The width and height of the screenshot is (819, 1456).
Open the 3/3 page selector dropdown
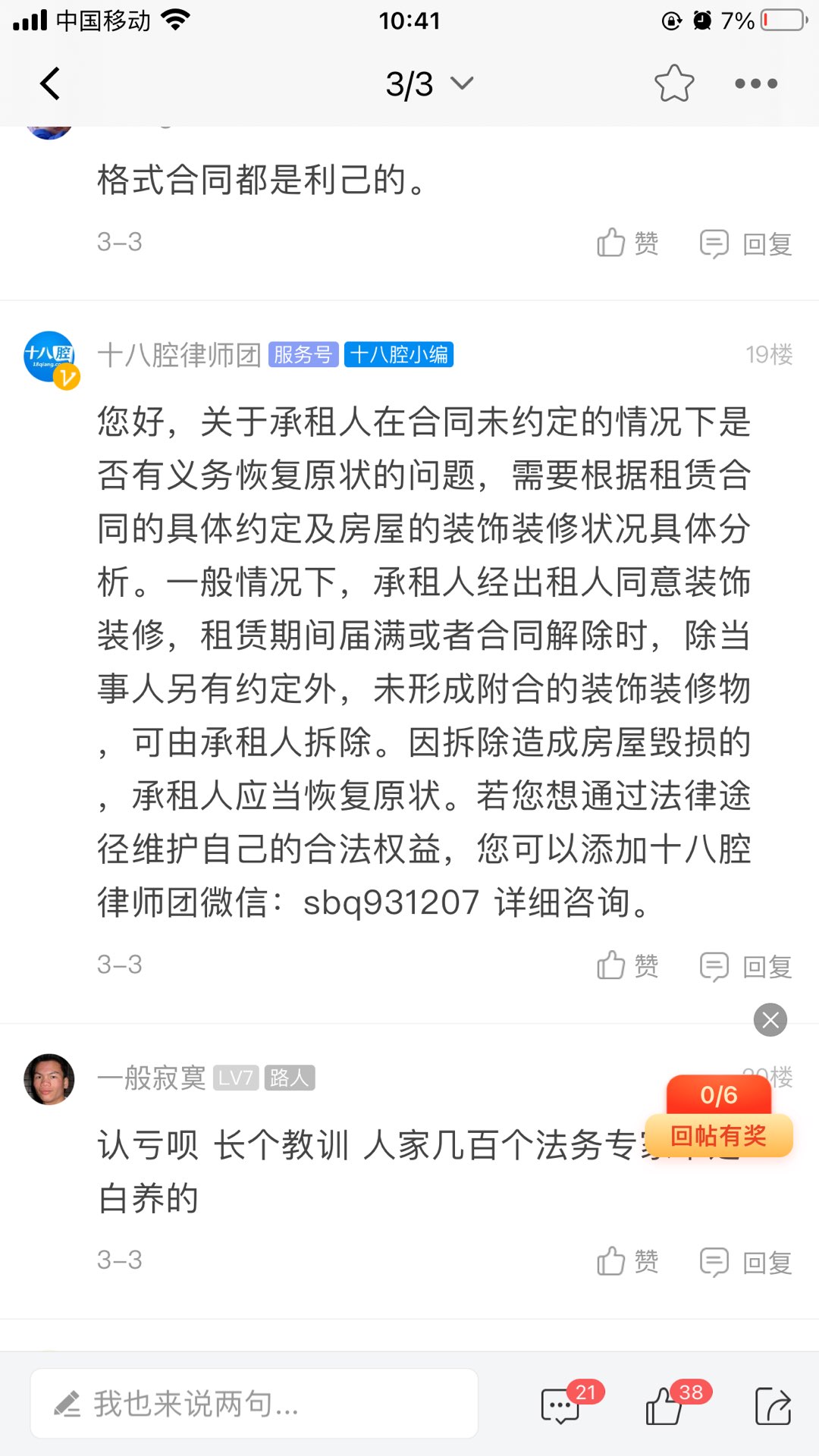coord(428,83)
